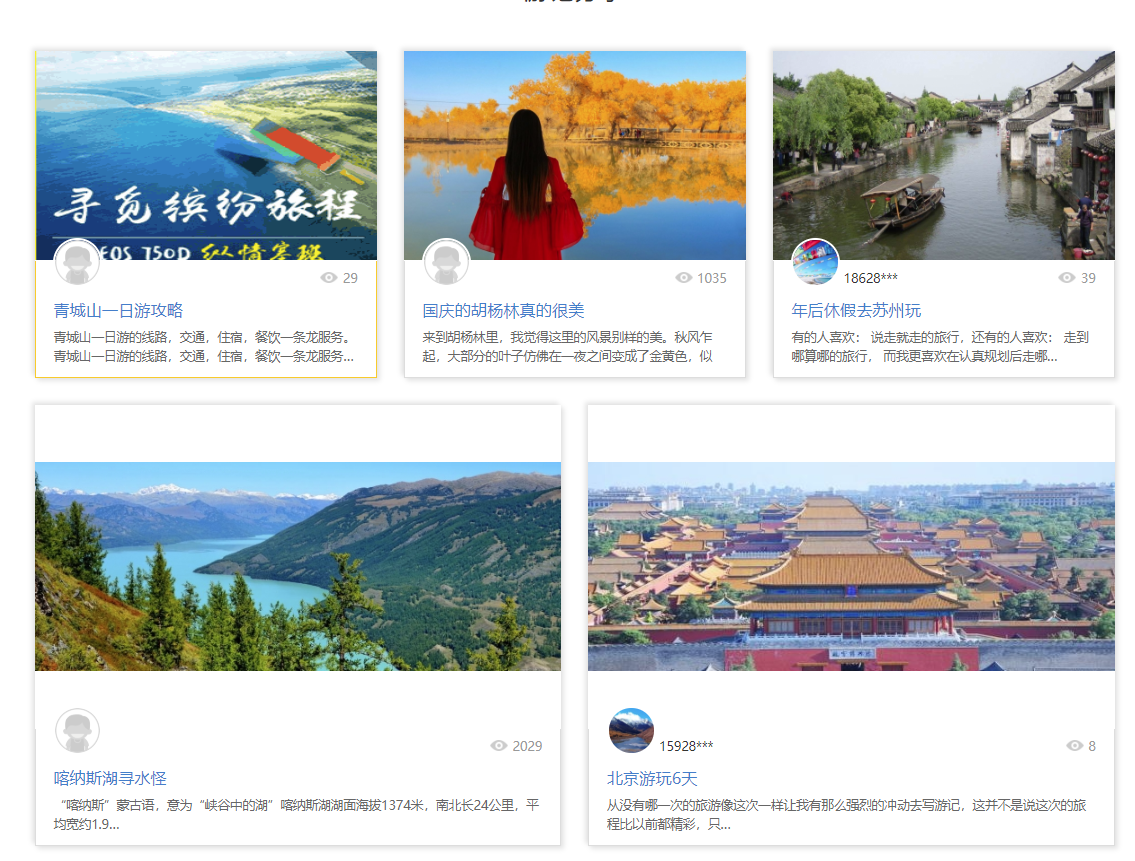This screenshot has width=1135, height=861.
Task: Open the author avatar on 国庆的胡杨林 card
Action: pos(446,262)
